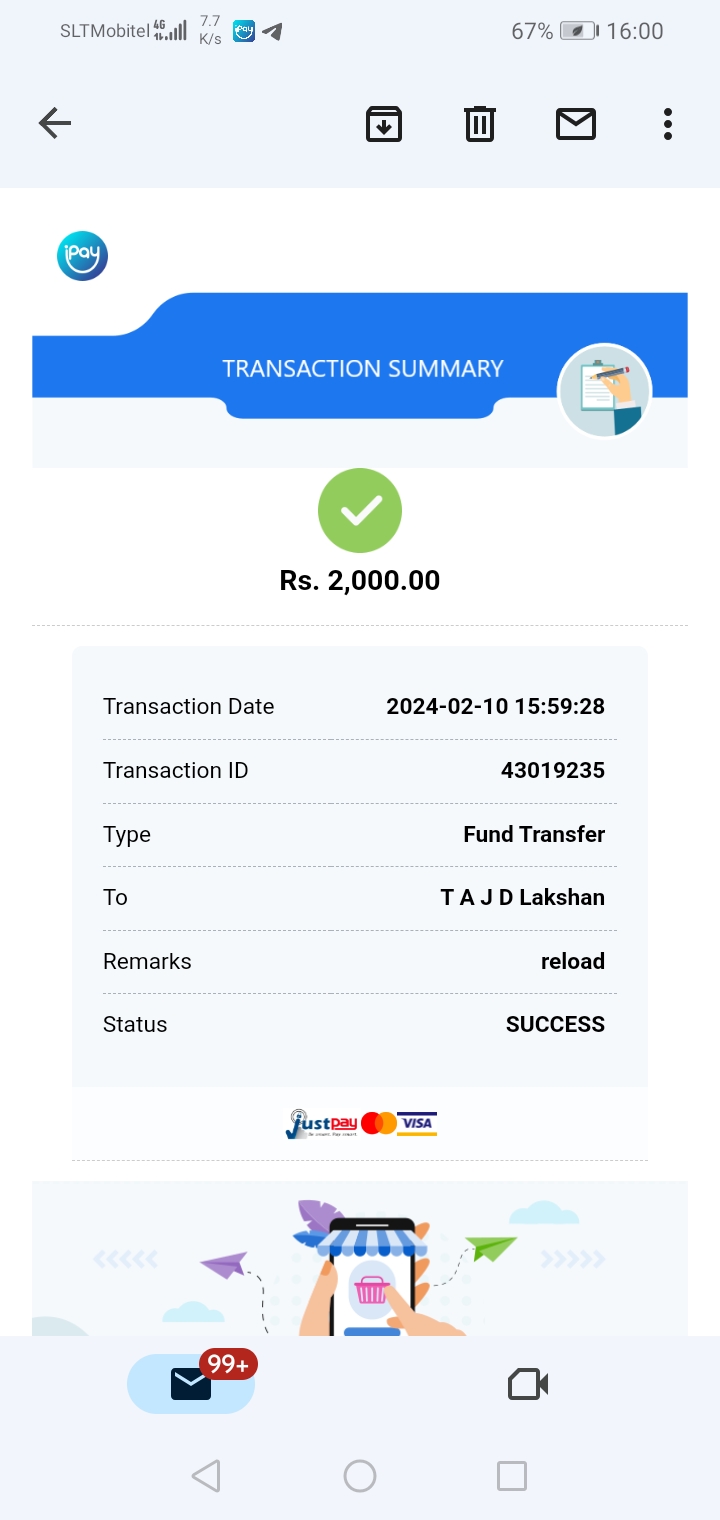Archive this email
720x1520 pixels.
click(x=384, y=124)
